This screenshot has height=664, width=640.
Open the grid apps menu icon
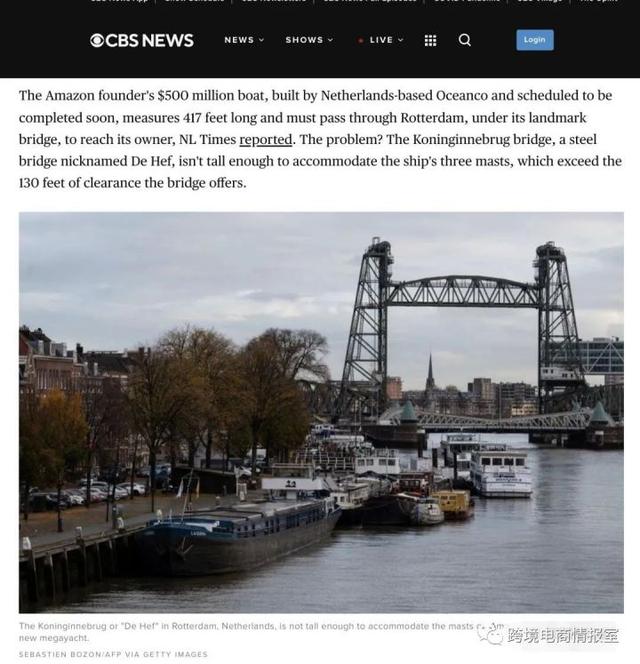point(431,40)
